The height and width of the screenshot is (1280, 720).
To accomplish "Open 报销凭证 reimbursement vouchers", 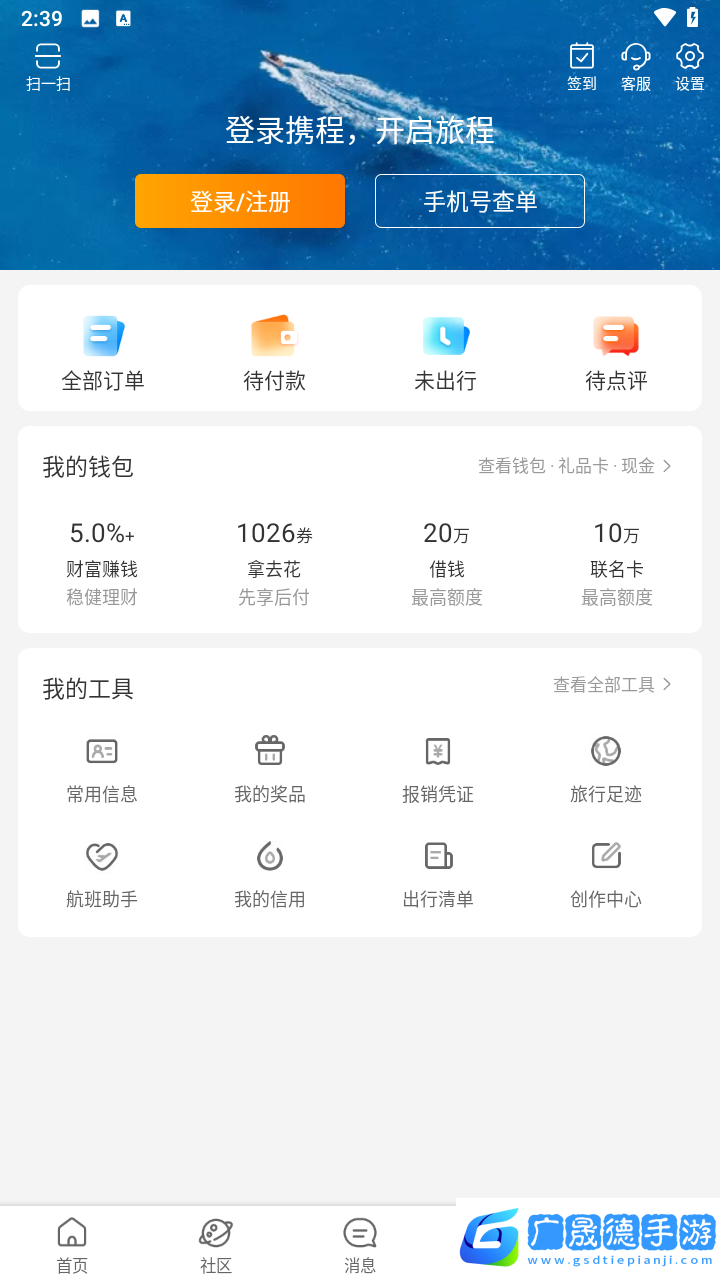I will click(438, 769).
